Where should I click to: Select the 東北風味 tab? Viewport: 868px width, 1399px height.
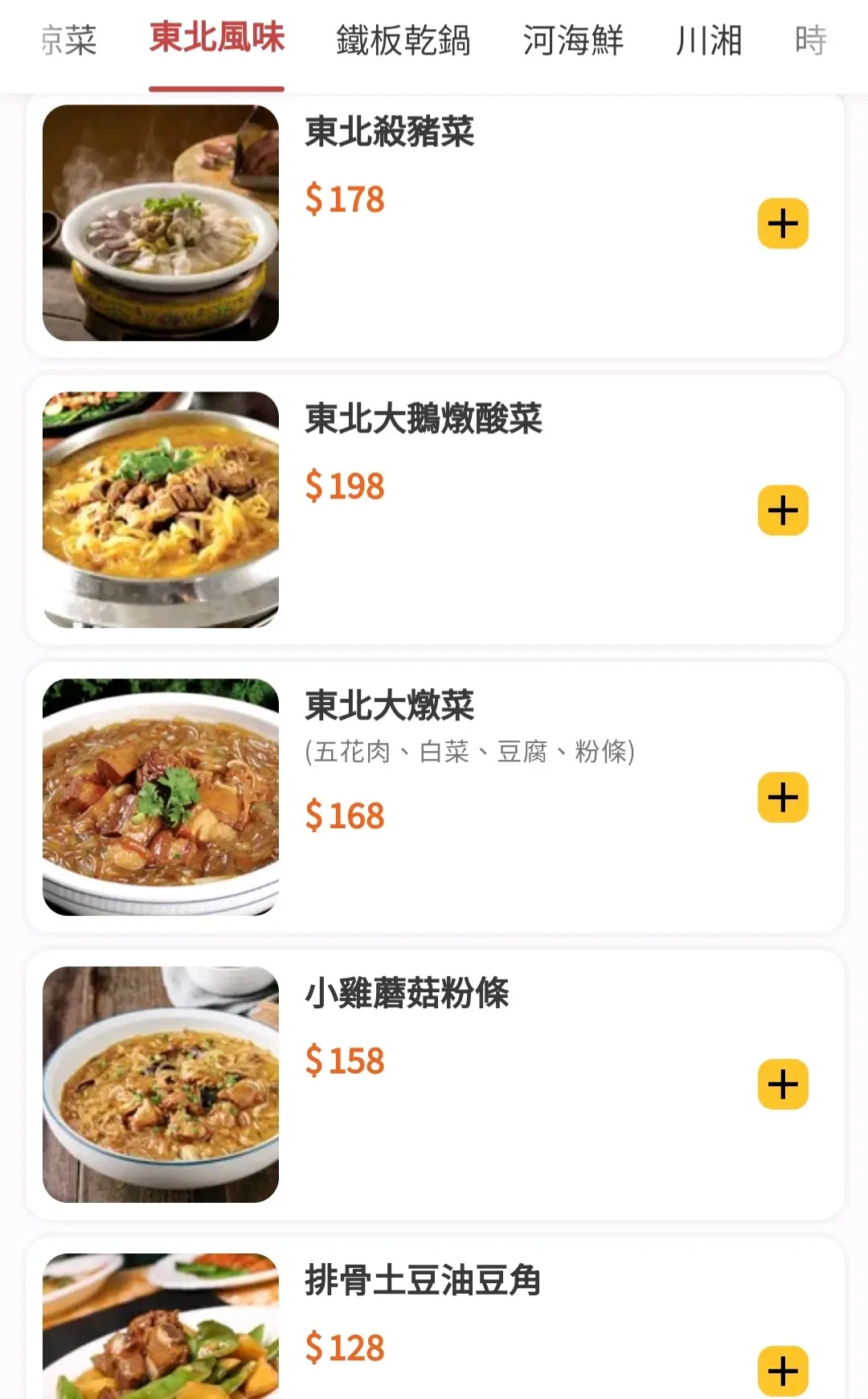pyautogui.click(x=217, y=39)
